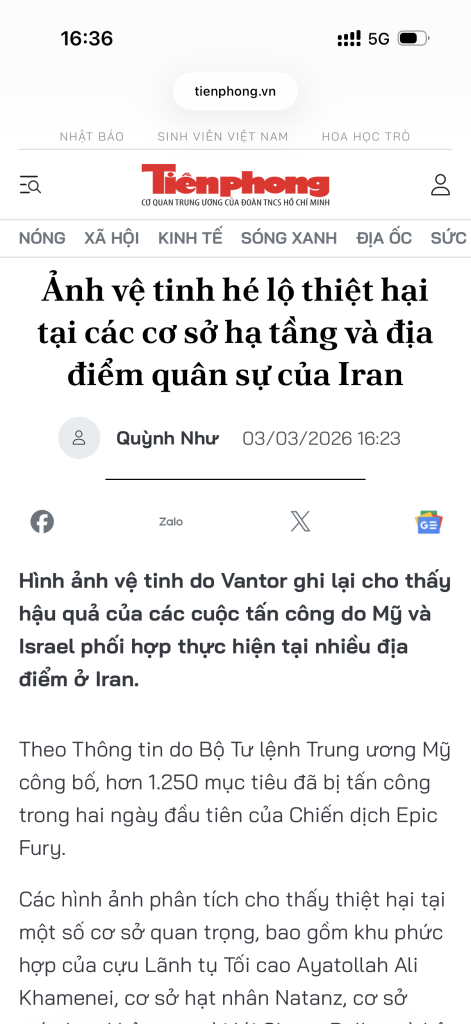Switch to the Sống Xanh section
Image resolution: width=471 pixels, height=1024 pixels.
point(289,238)
